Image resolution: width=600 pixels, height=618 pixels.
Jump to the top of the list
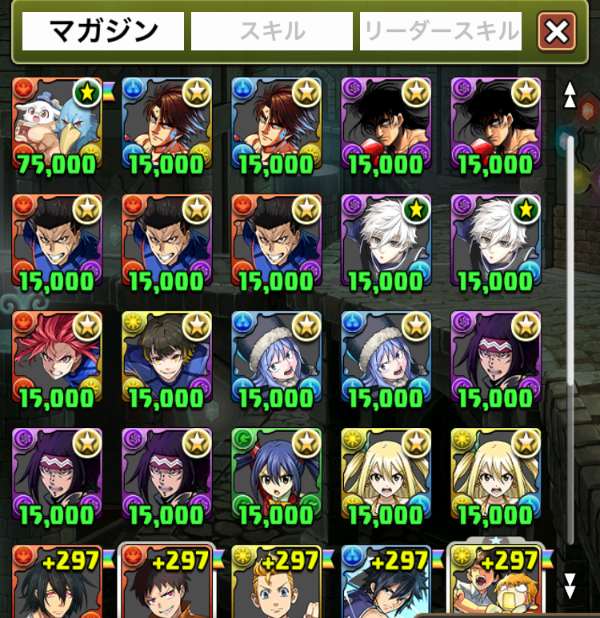(x=570, y=96)
